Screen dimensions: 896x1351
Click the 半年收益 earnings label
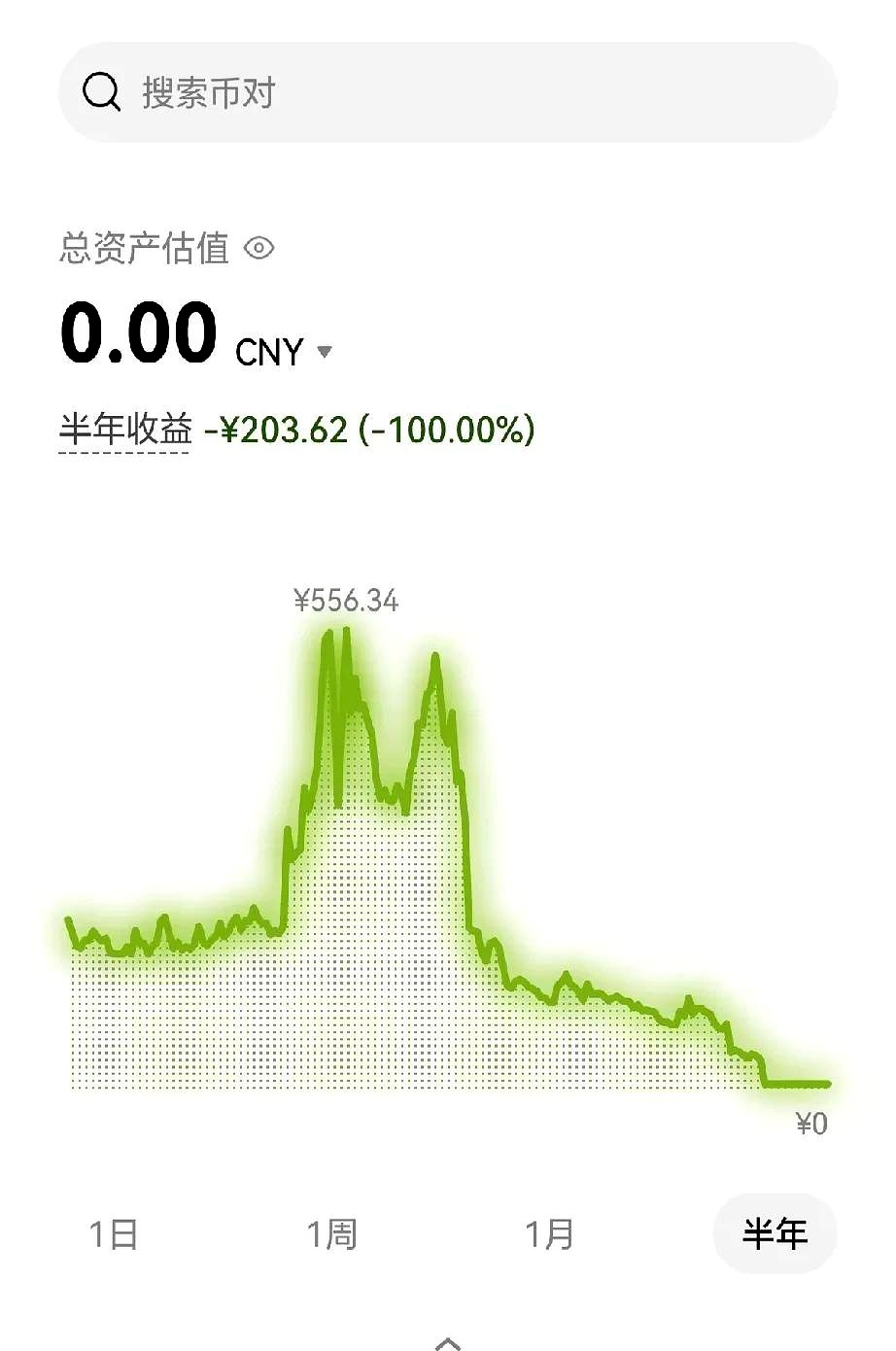pos(125,430)
